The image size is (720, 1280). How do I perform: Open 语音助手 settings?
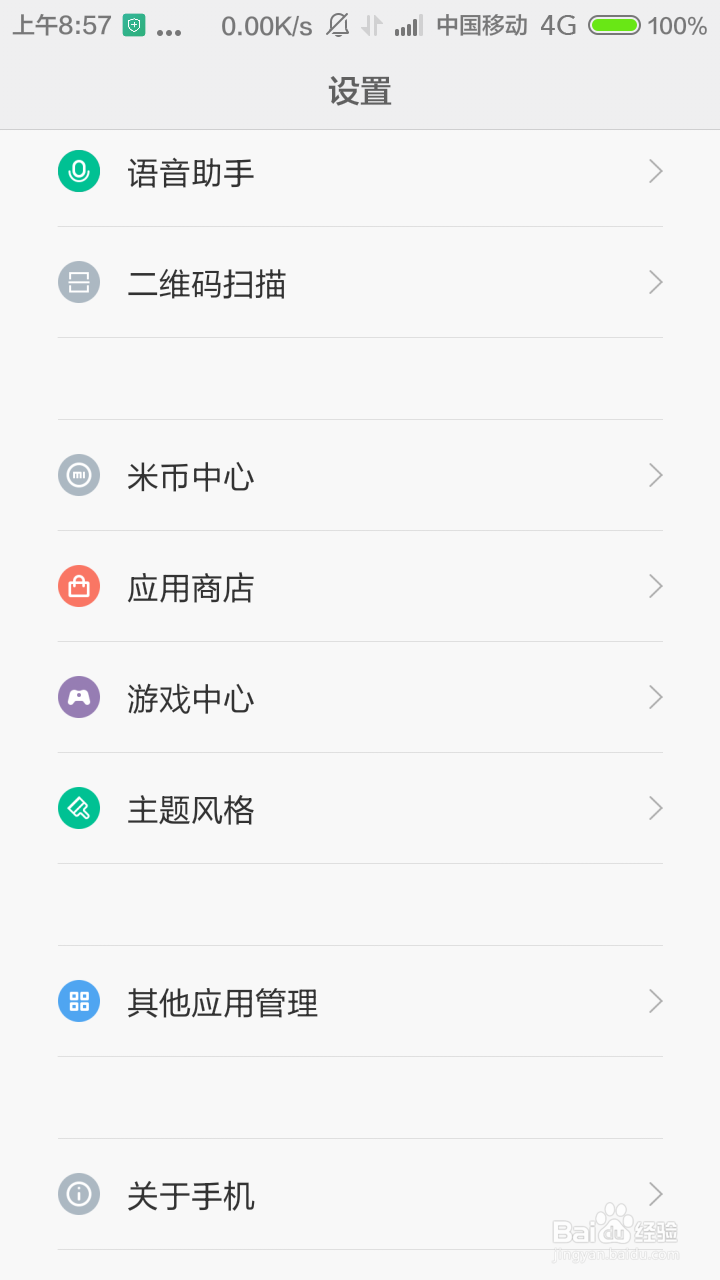[360, 173]
